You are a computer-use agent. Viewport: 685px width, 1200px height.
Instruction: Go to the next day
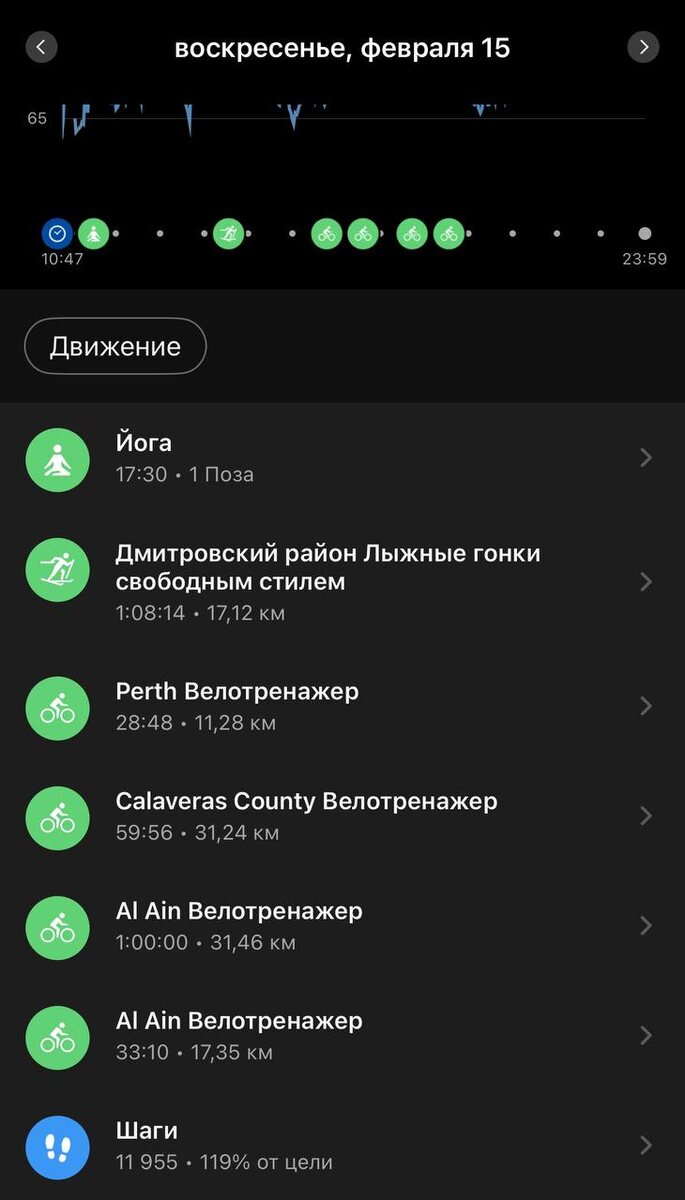[643, 47]
